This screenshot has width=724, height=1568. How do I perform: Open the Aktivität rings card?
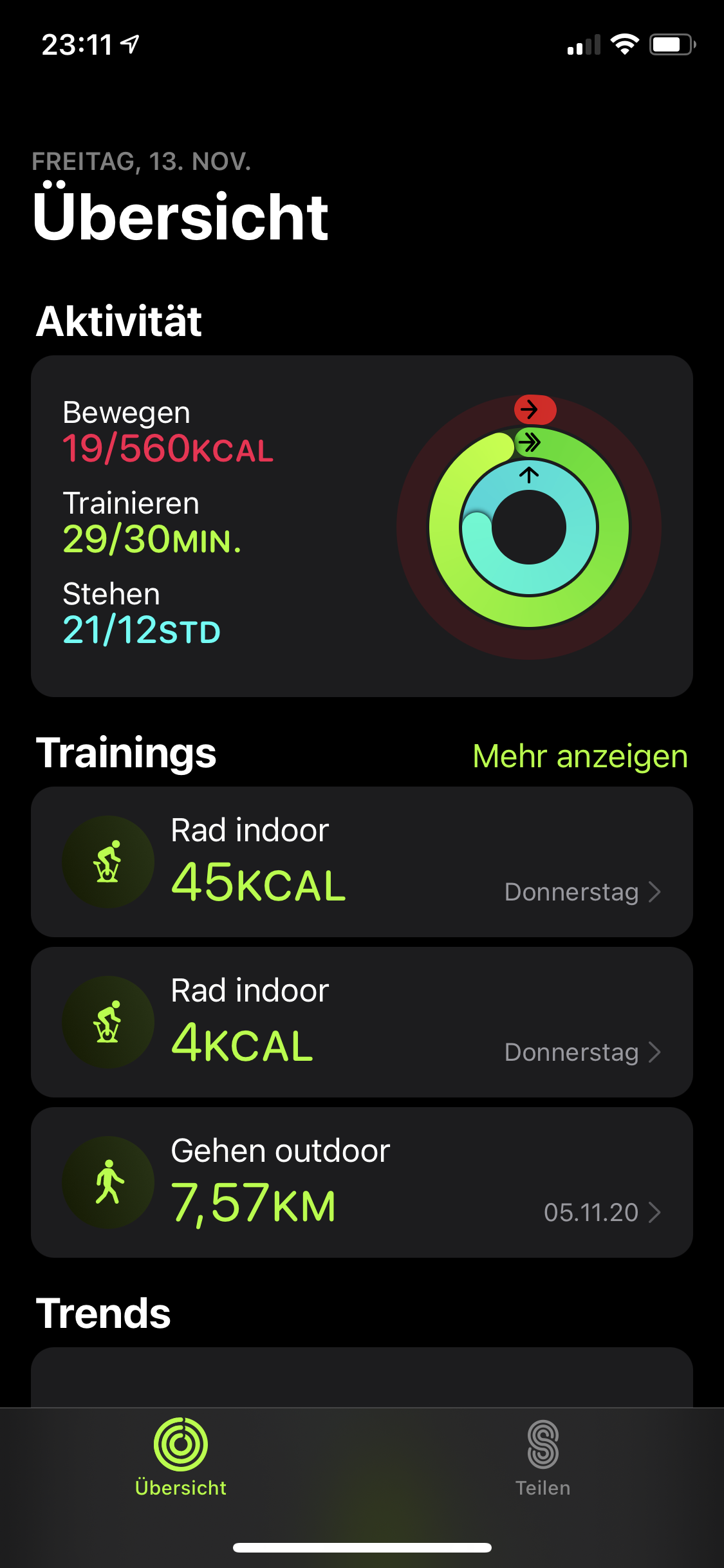pyautogui.click(x=362, y=526)
